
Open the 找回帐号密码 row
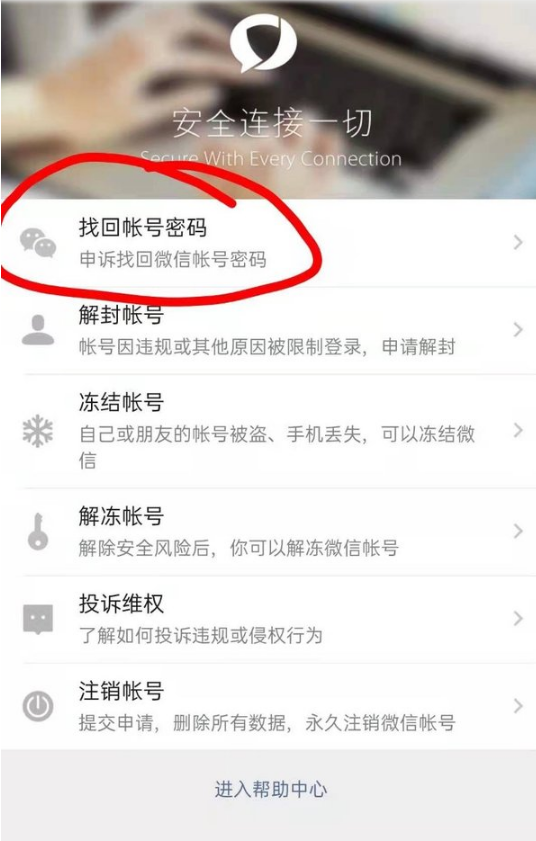point(268,243)
